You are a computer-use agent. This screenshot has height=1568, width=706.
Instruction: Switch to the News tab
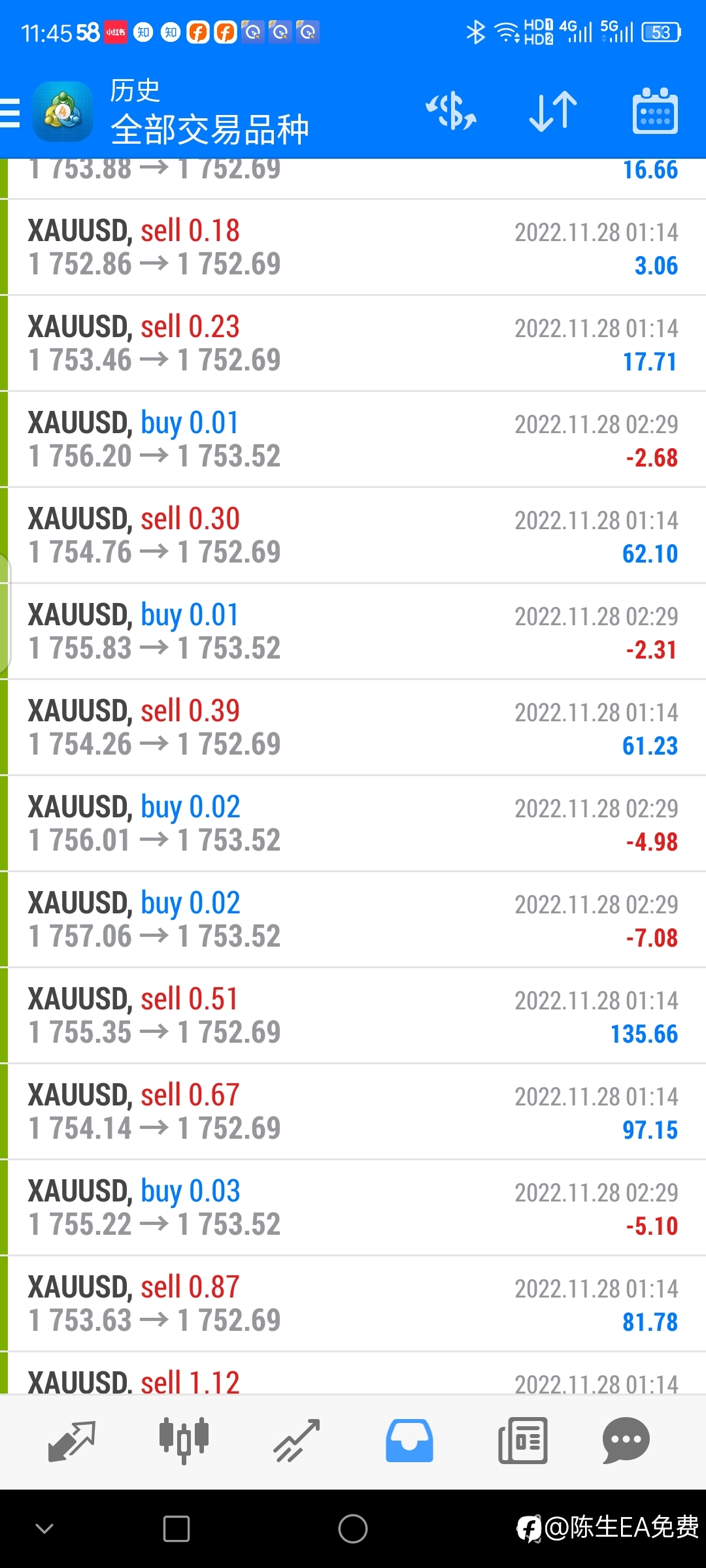click(x=522, y=1441)
